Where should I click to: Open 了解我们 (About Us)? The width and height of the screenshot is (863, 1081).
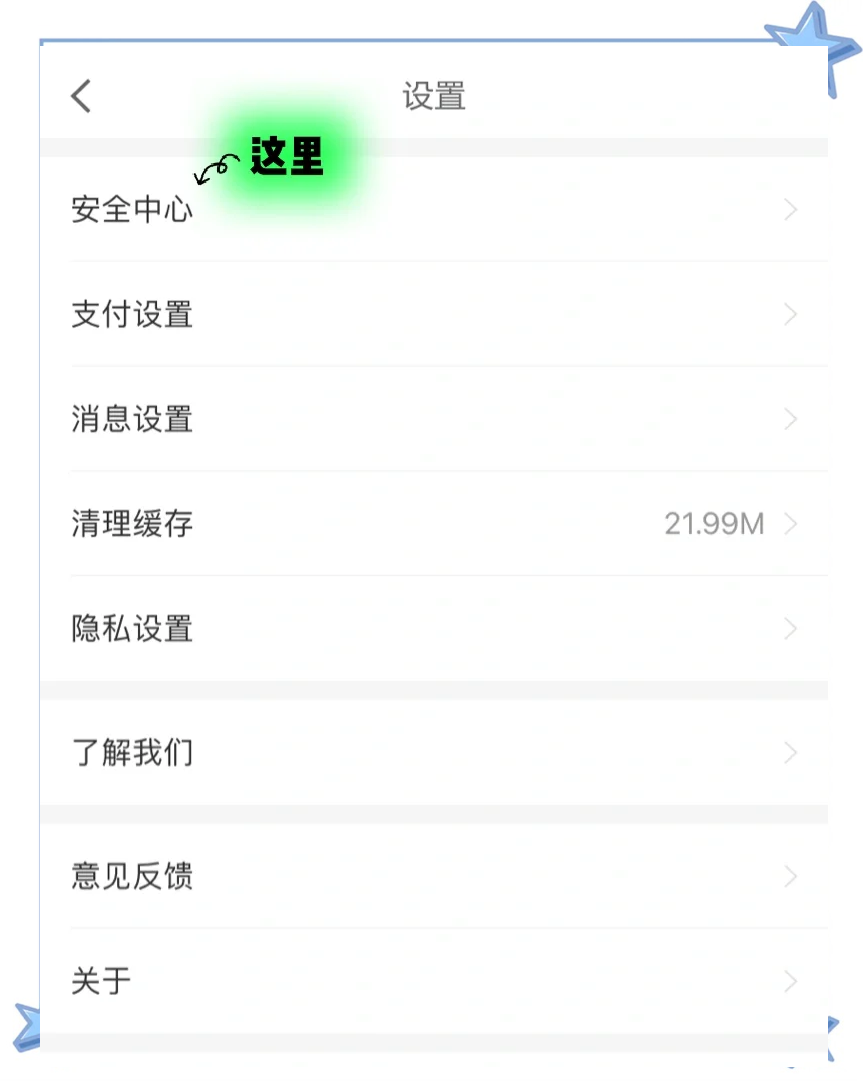tap(131, 752)
